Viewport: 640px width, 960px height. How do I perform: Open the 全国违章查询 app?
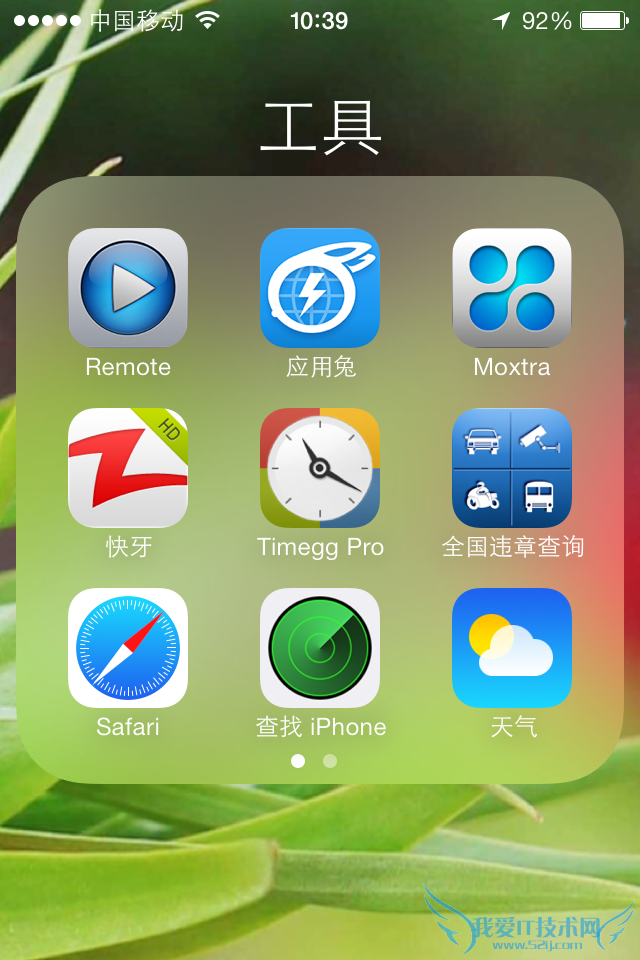[x=512, y=468]
